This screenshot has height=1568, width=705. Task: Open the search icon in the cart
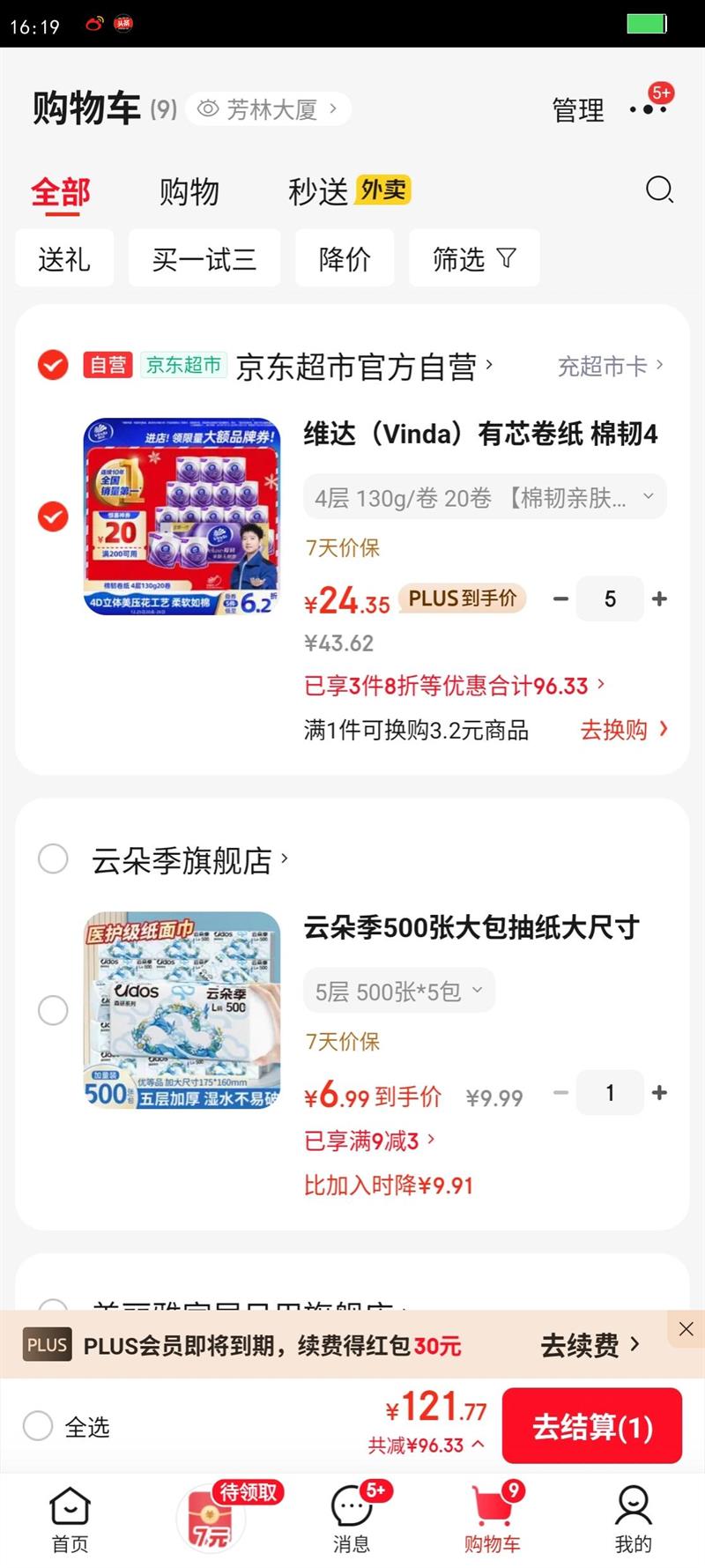click(659, 189)
